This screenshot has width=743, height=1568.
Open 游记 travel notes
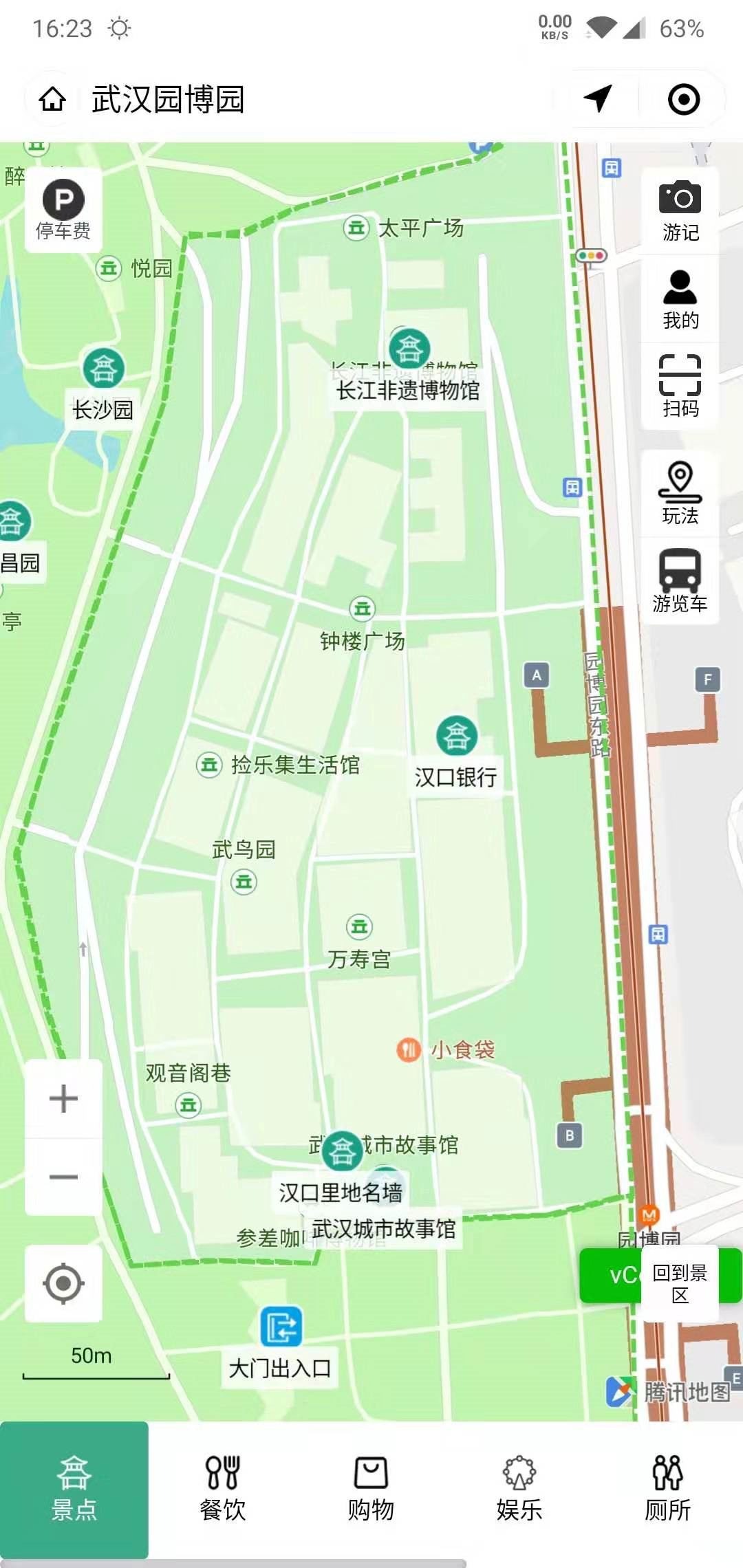tap(680, 213)
